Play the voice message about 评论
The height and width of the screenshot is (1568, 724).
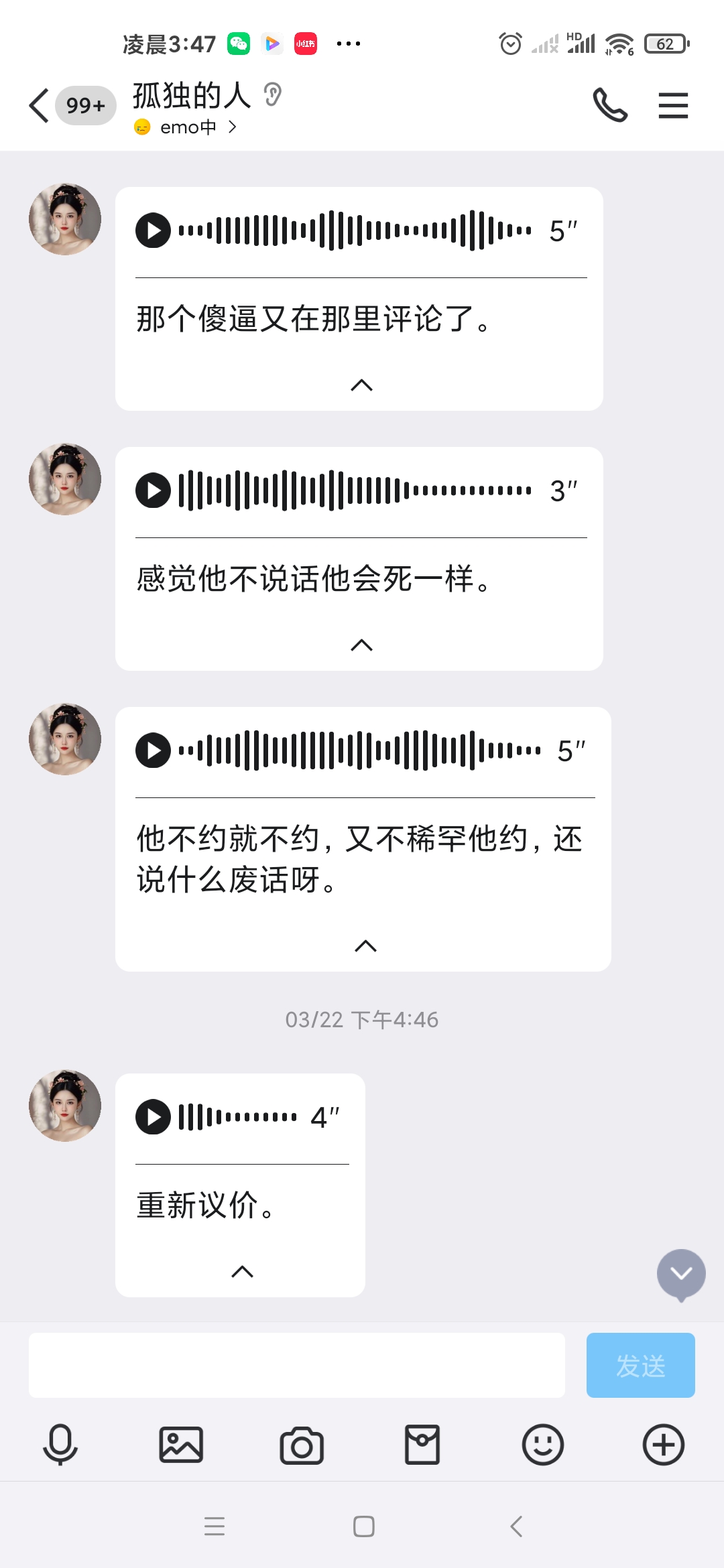point(154,231)
